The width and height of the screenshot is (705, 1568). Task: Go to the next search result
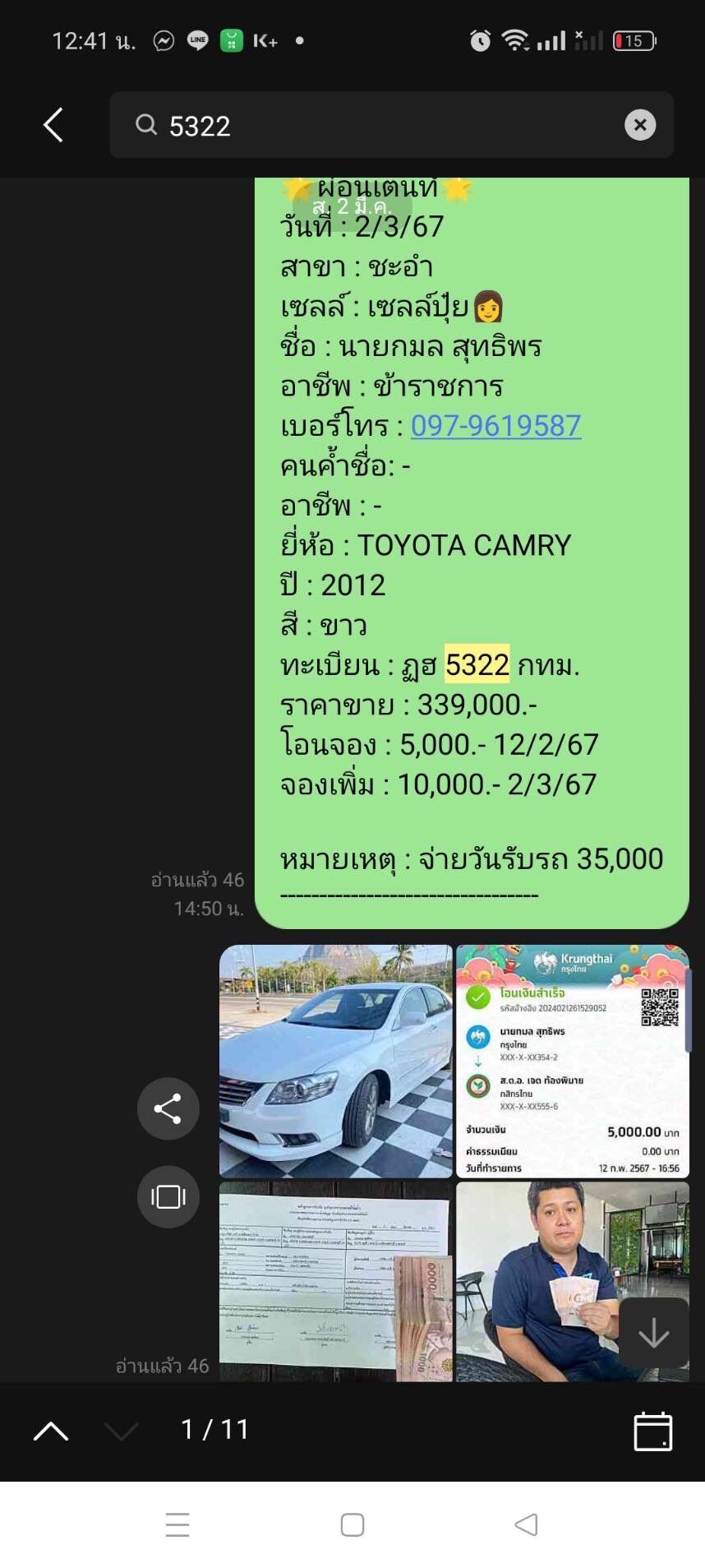click(122, 1431)
